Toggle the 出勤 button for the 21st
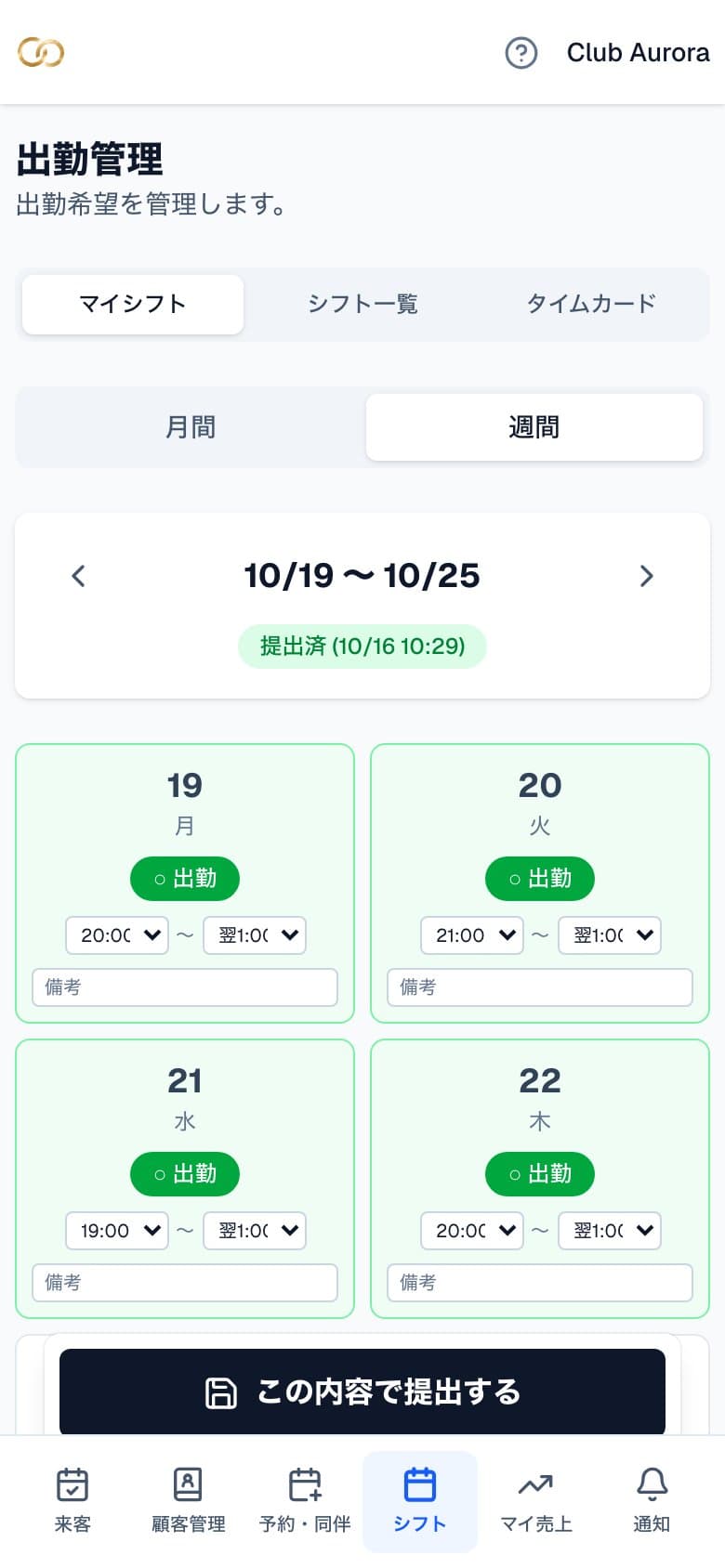Image resolution: width=725 pixels, height=1568 pixels. click(x=185, y=1174)
